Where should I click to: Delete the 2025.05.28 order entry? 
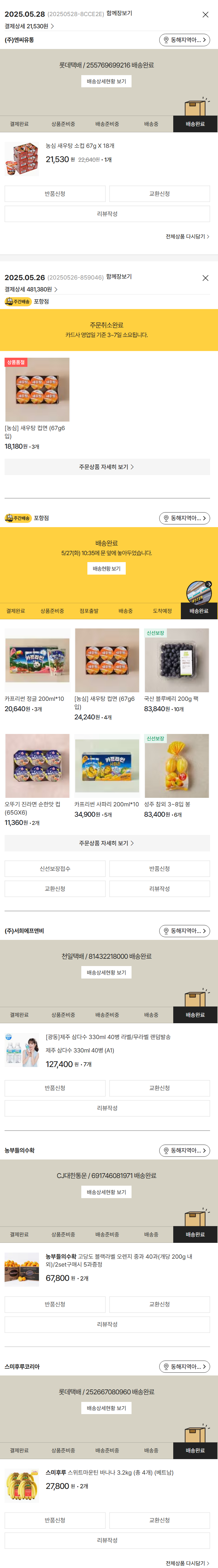coord(205,15)
